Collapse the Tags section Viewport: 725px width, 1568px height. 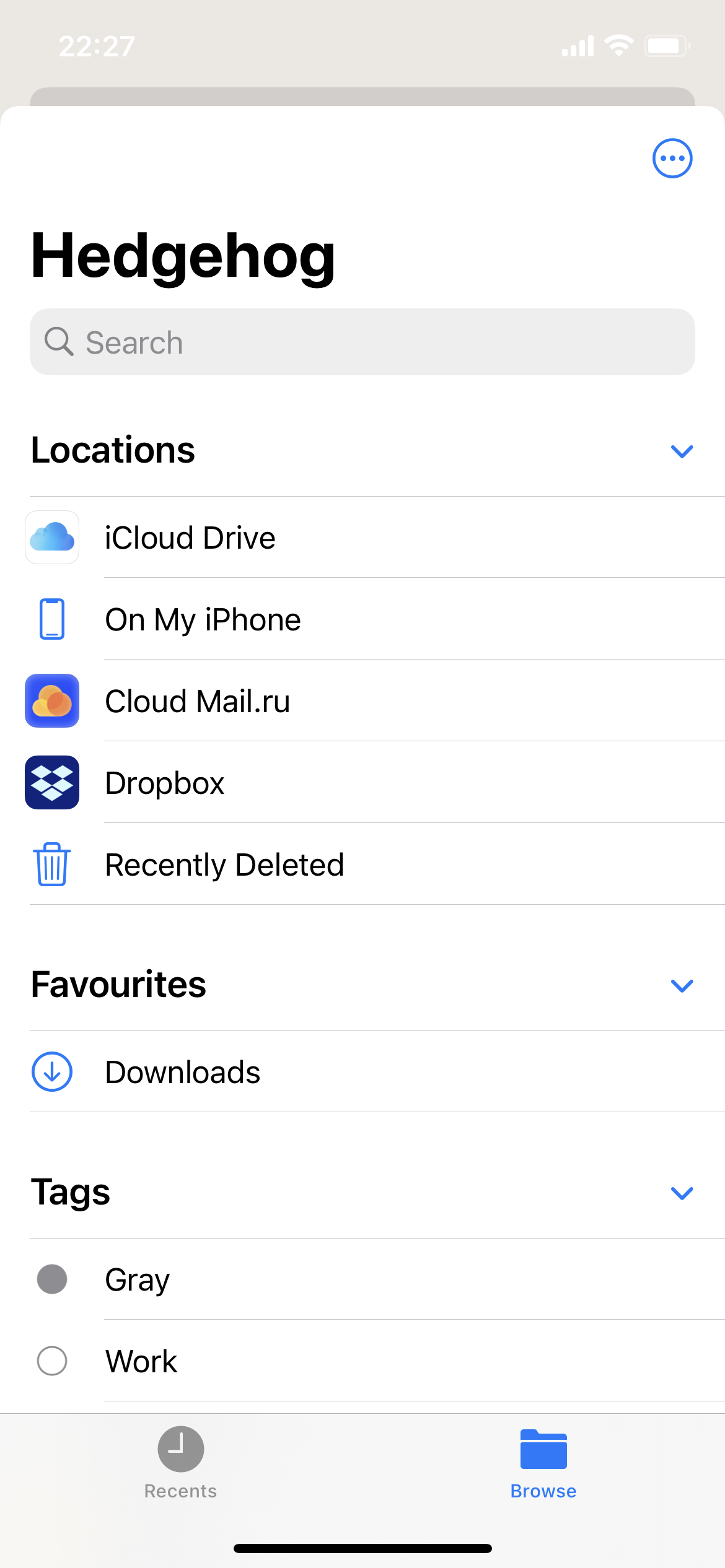(682, 1193)
